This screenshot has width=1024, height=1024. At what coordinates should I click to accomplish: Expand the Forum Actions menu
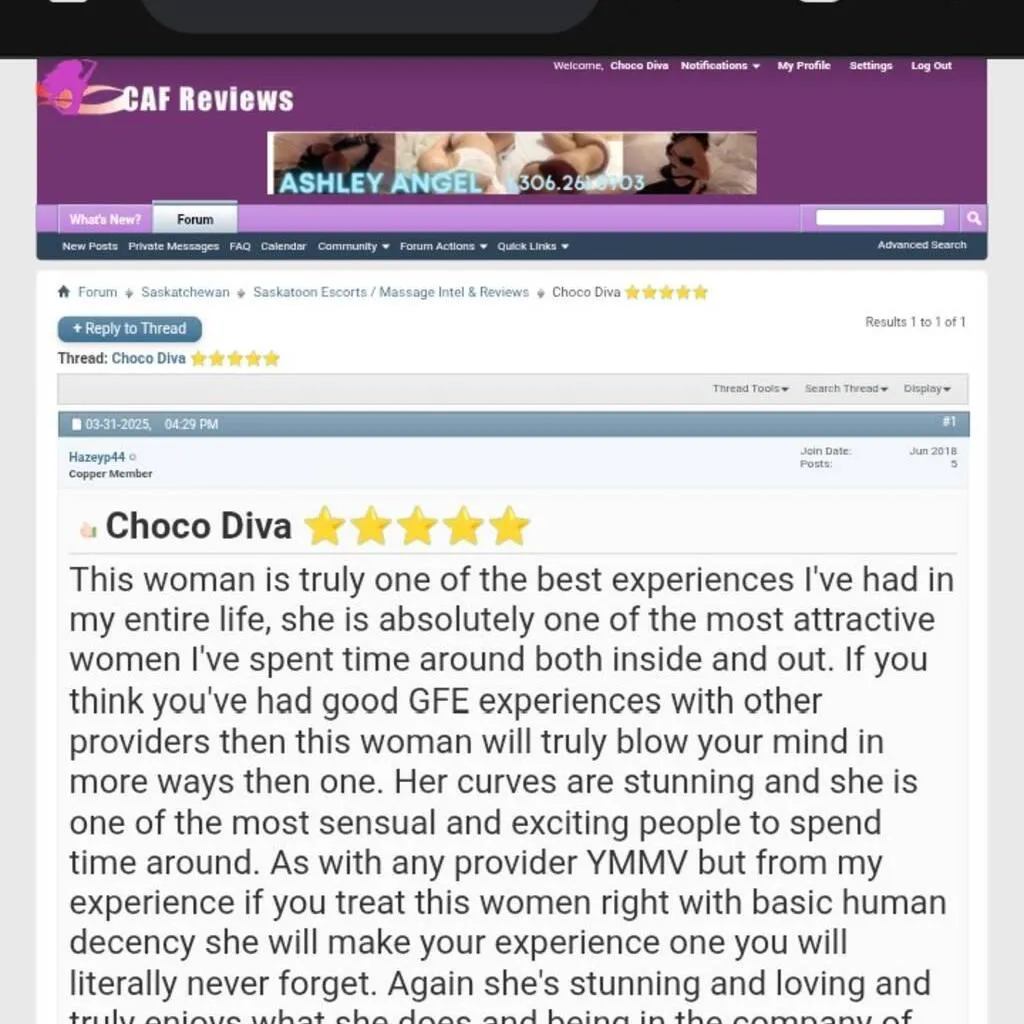pos(443,246)
